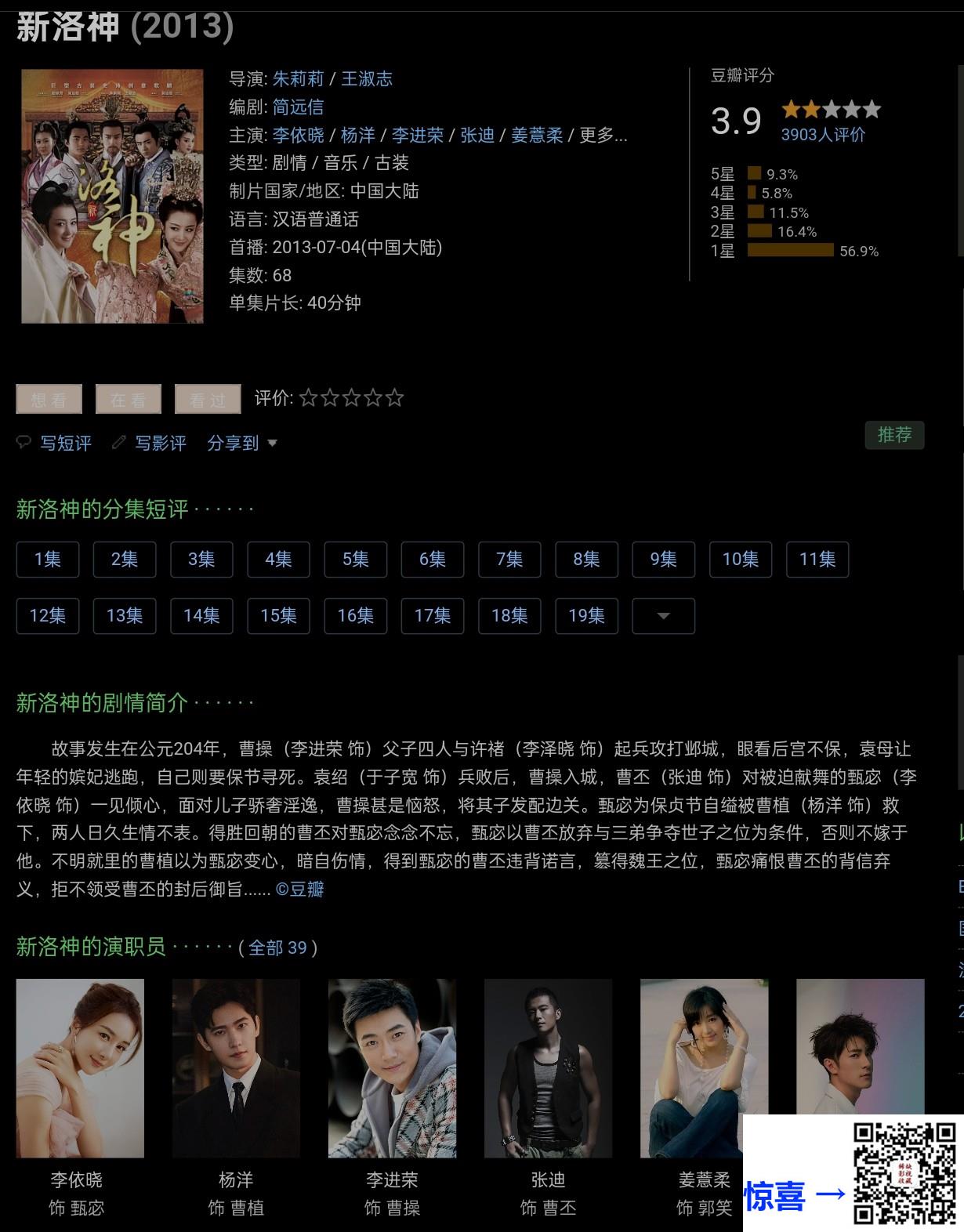
Task: View all cast via 全部 39
Action: pos(277,948)
